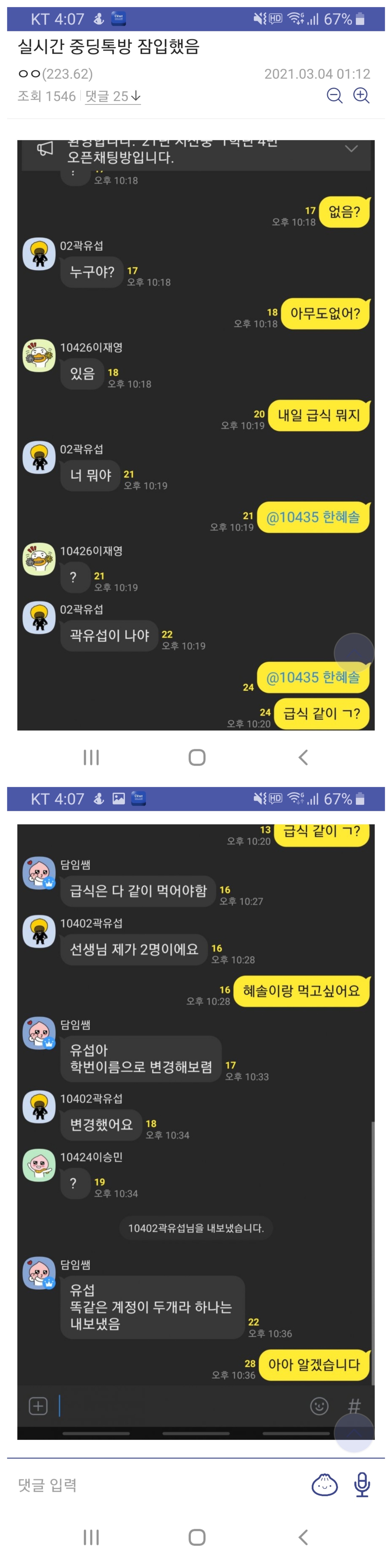Open the emoticon picker for comments
The height and width of the screenshot is (1568, 392).
point(324,1485)
